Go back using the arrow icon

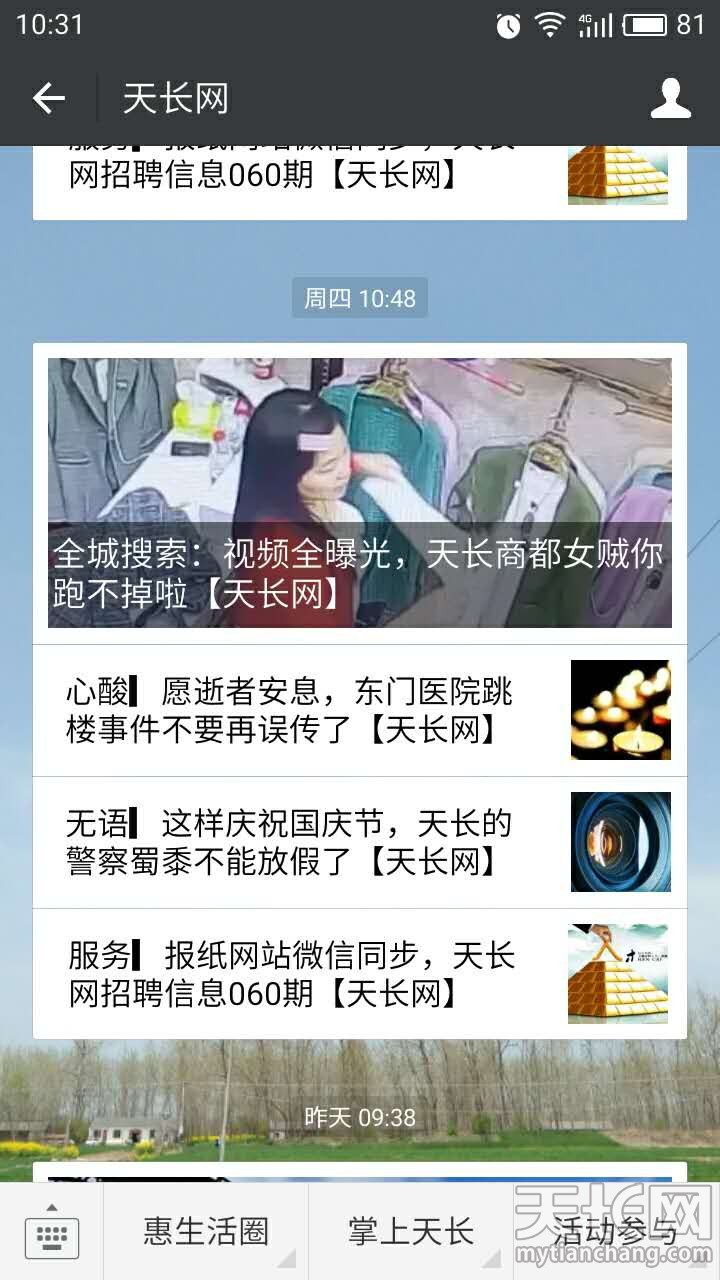point(48,98)
